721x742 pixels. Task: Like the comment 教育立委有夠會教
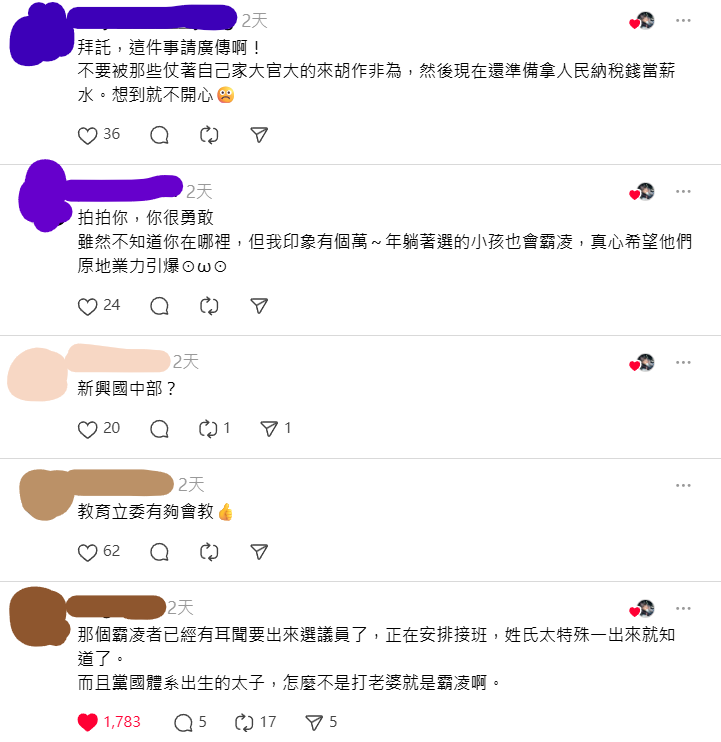pyautogui.click(x=88, y=551)
